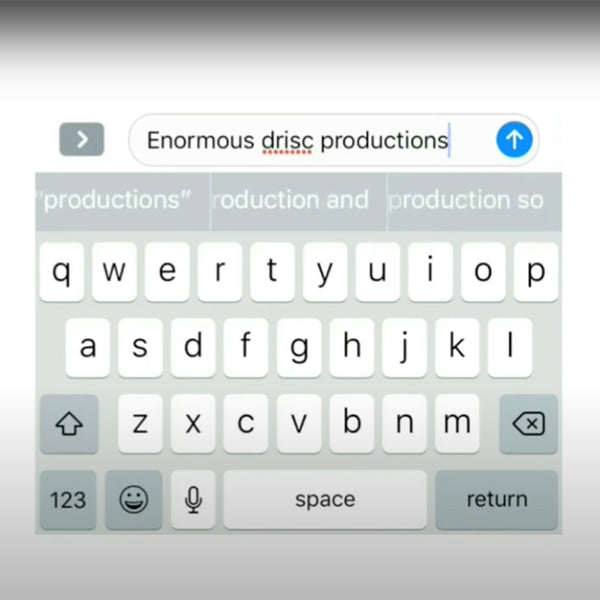This screenshot has height=600, width=600.
Task: Switch to the 123 numbers keyboard
Action: coord(68,499)
